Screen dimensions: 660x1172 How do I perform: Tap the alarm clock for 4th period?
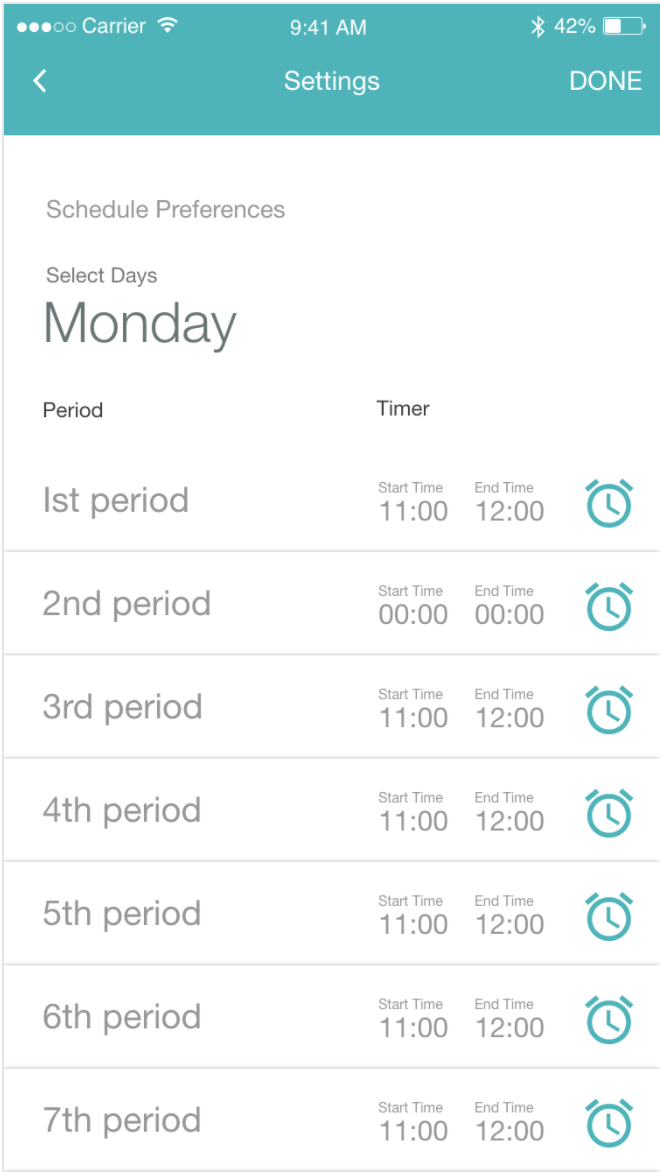[608, 813]
